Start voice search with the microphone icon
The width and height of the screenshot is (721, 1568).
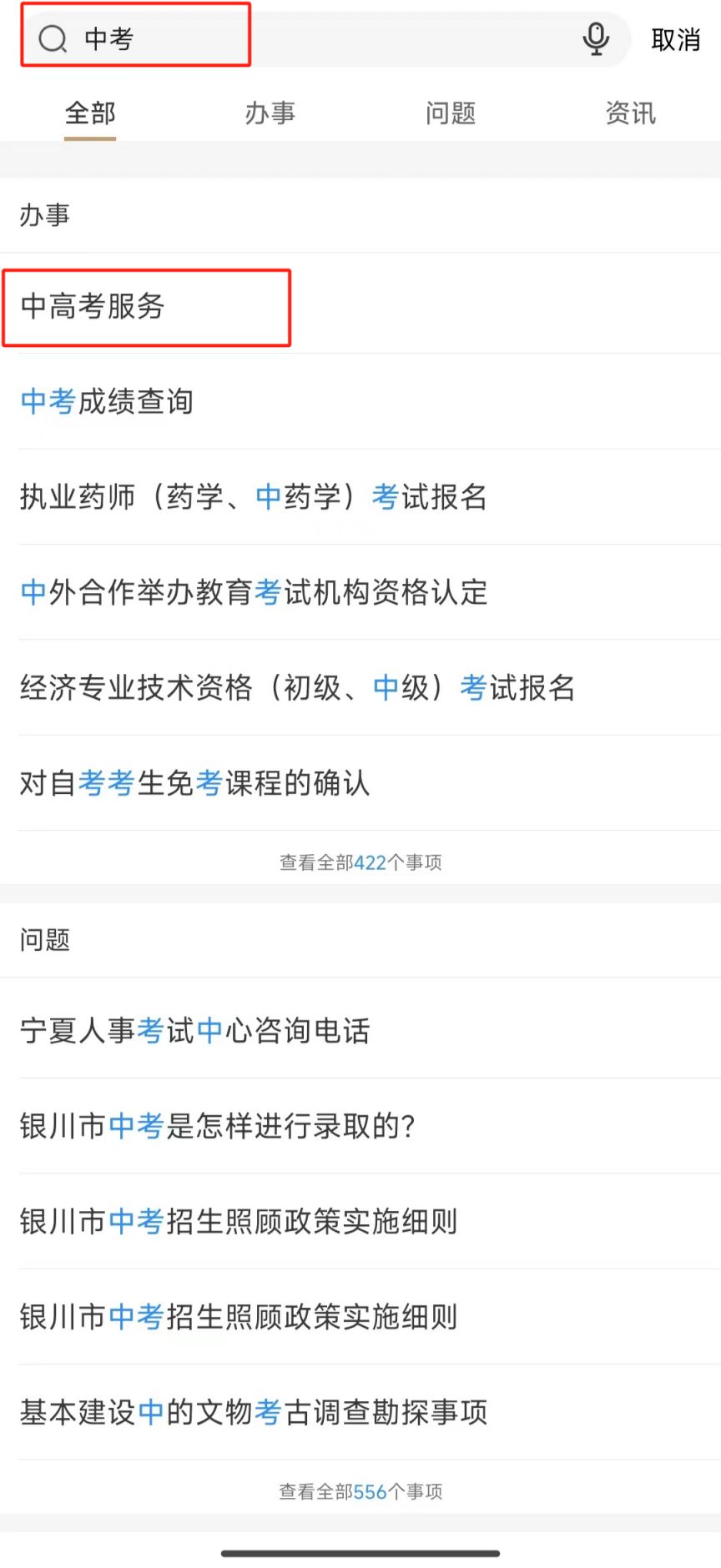pos(596,38)
